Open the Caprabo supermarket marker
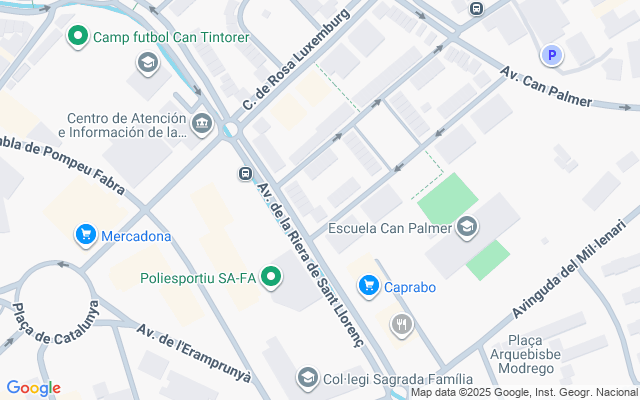Viewport: 640px width, 400px height. 369,287
